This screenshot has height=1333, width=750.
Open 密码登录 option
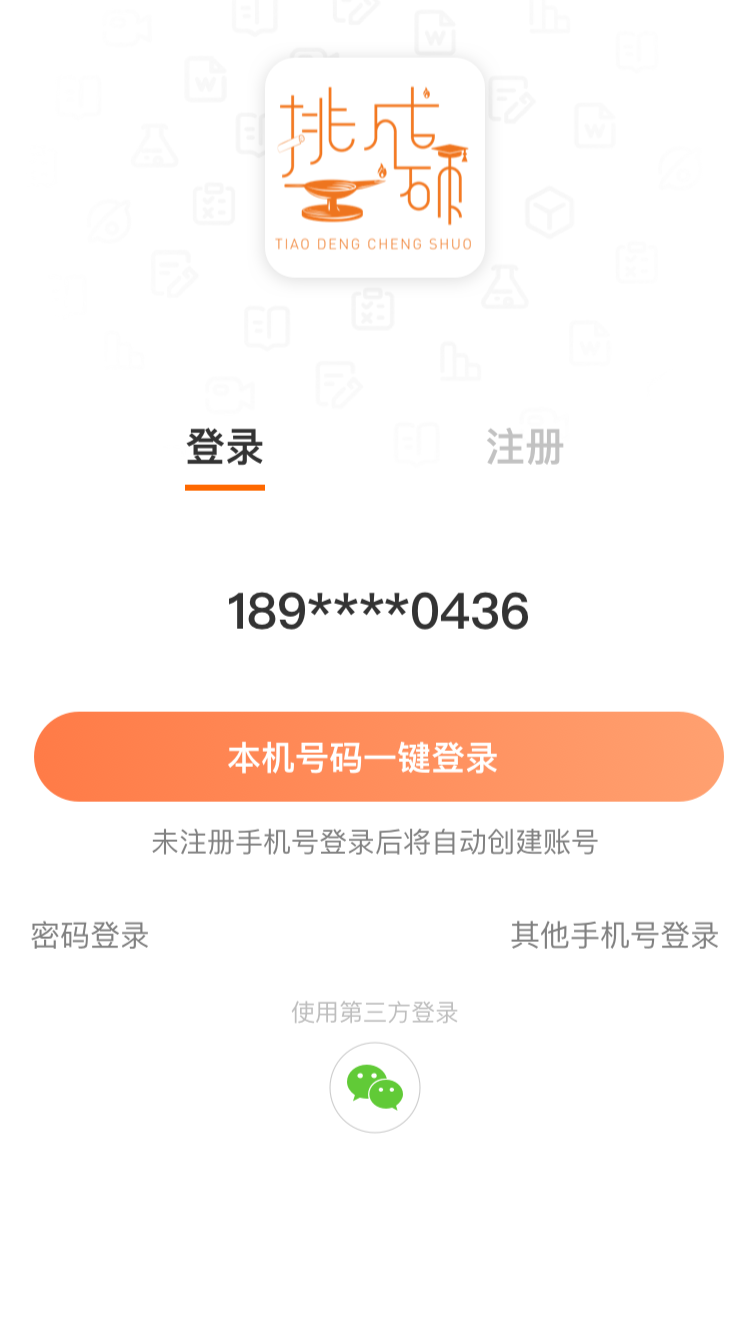coord(90,936)
